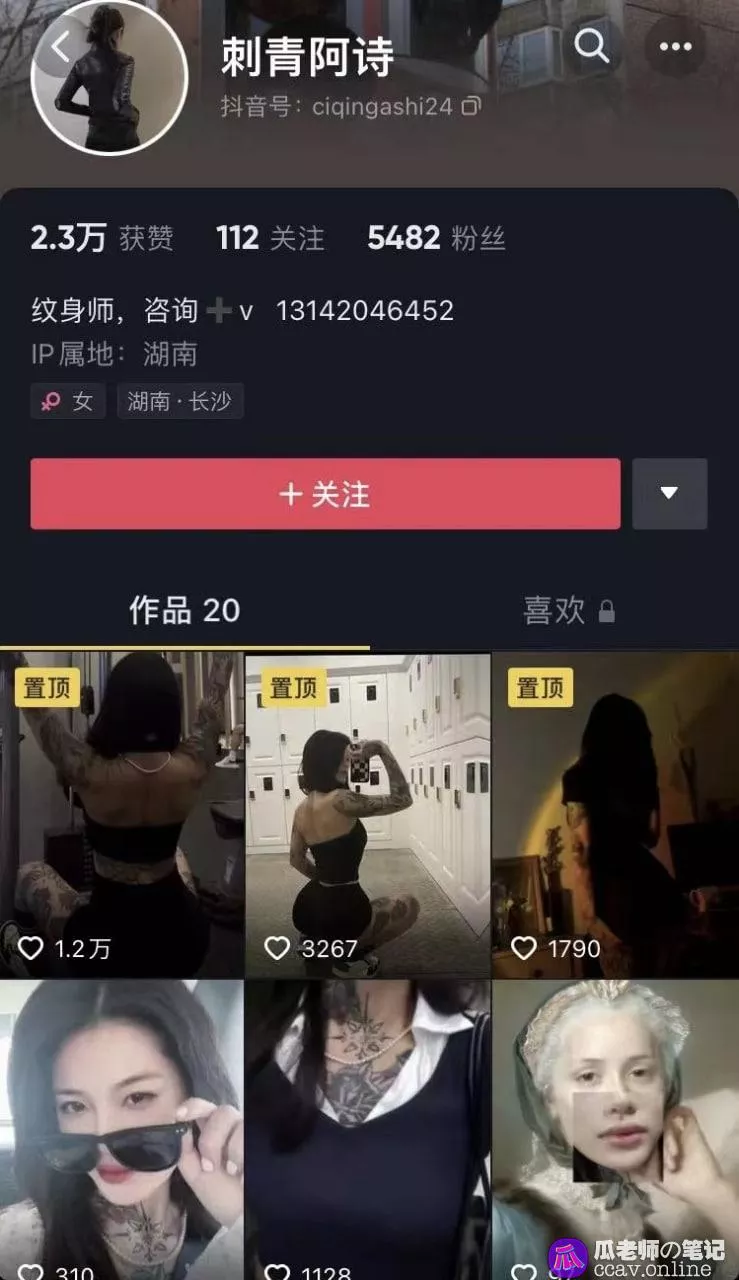
Task: Copy the Douyin ID ciqingashi24
Action: 470,106
